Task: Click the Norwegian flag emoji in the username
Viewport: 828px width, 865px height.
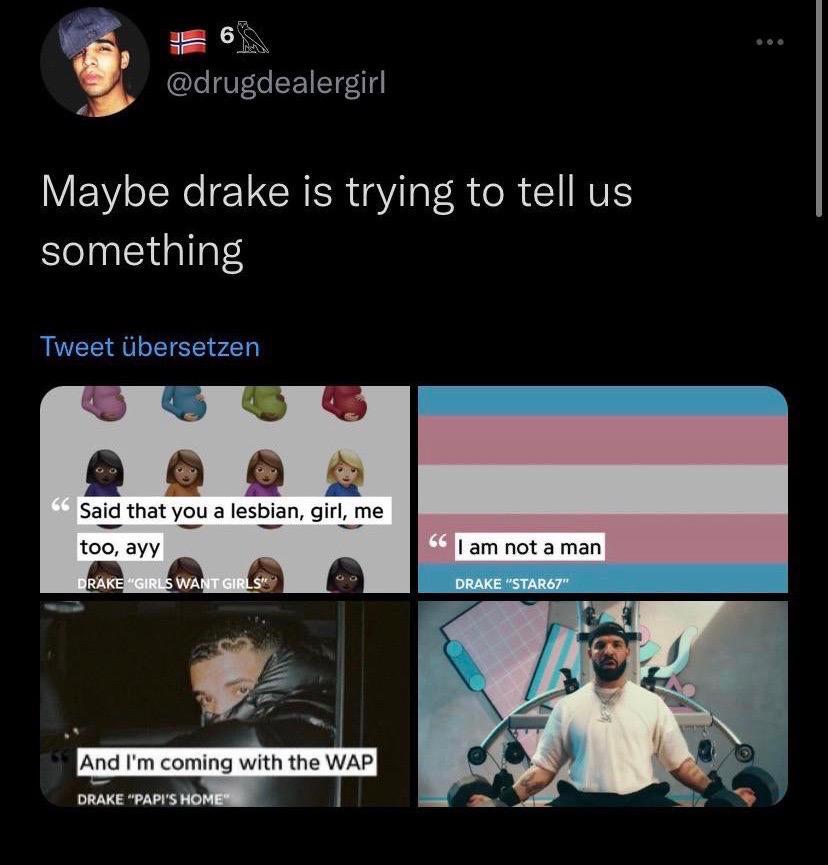Action: click(x=189, y=41)
